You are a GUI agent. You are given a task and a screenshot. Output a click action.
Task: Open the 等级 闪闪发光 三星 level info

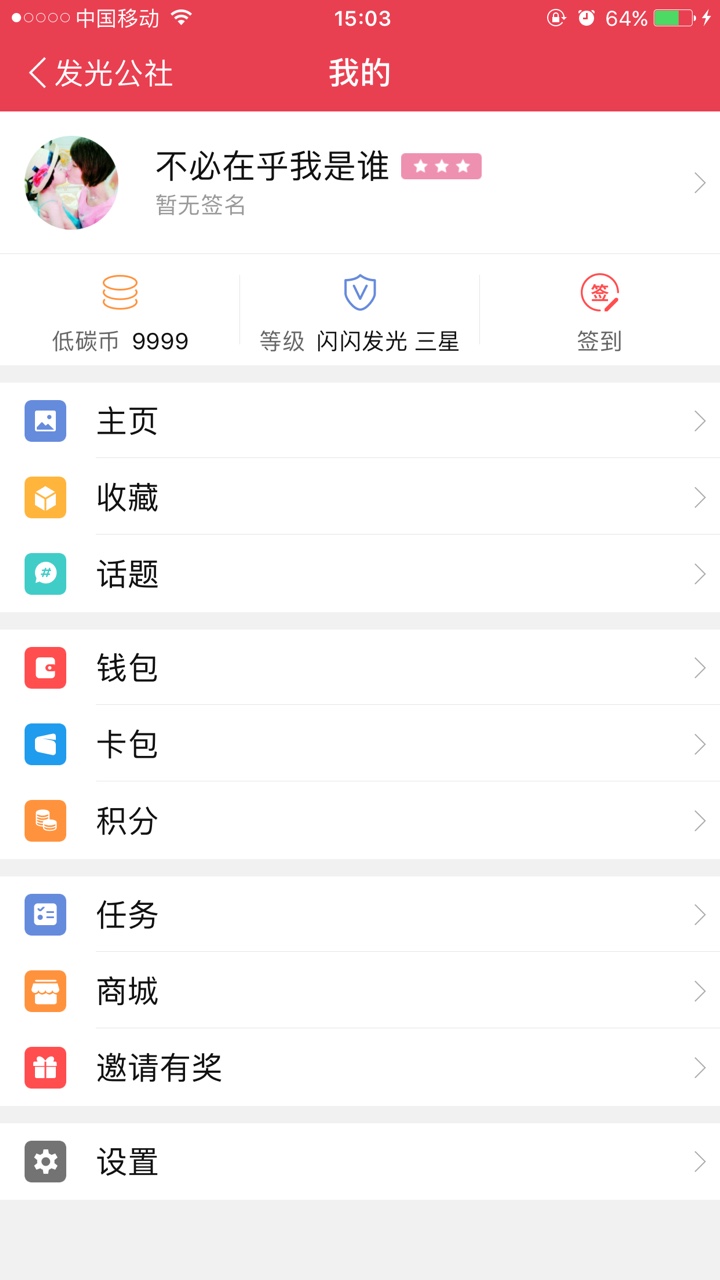(360, 312)
